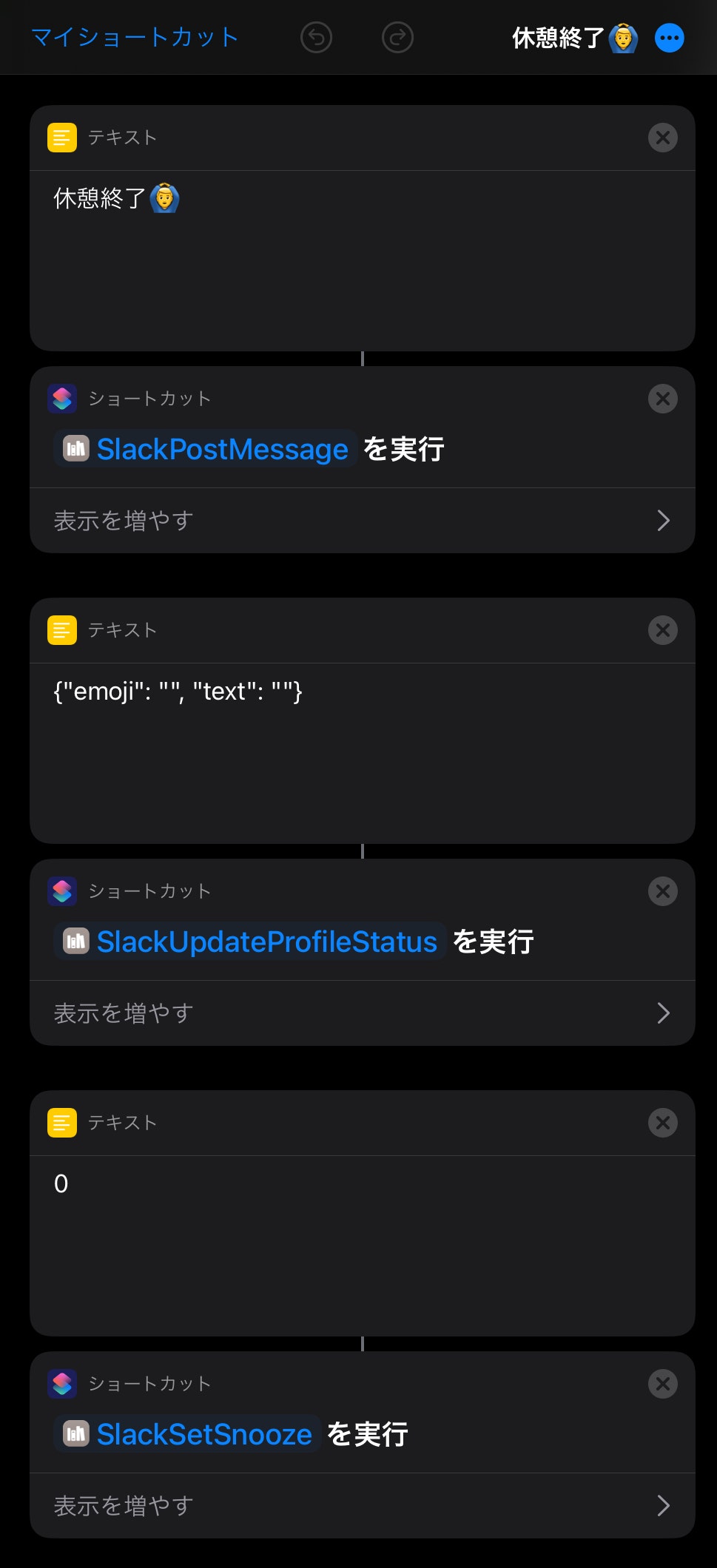The height and width of the screenshot is (1568, 717).
Task: Tap the Undo arrow icon
Action: click(317, 38)
